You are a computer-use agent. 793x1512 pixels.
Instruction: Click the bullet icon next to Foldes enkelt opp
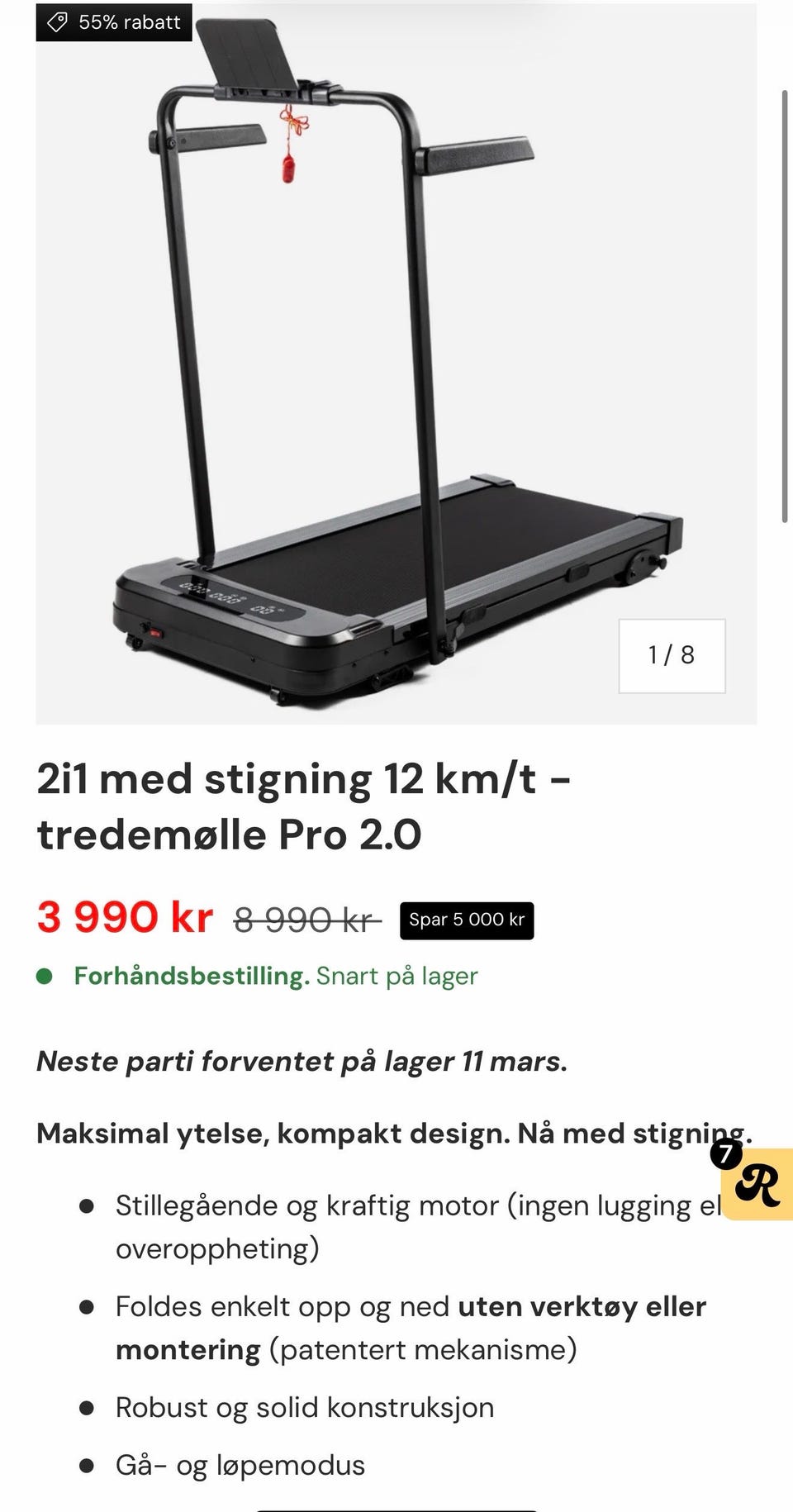tap(89, 1307)
